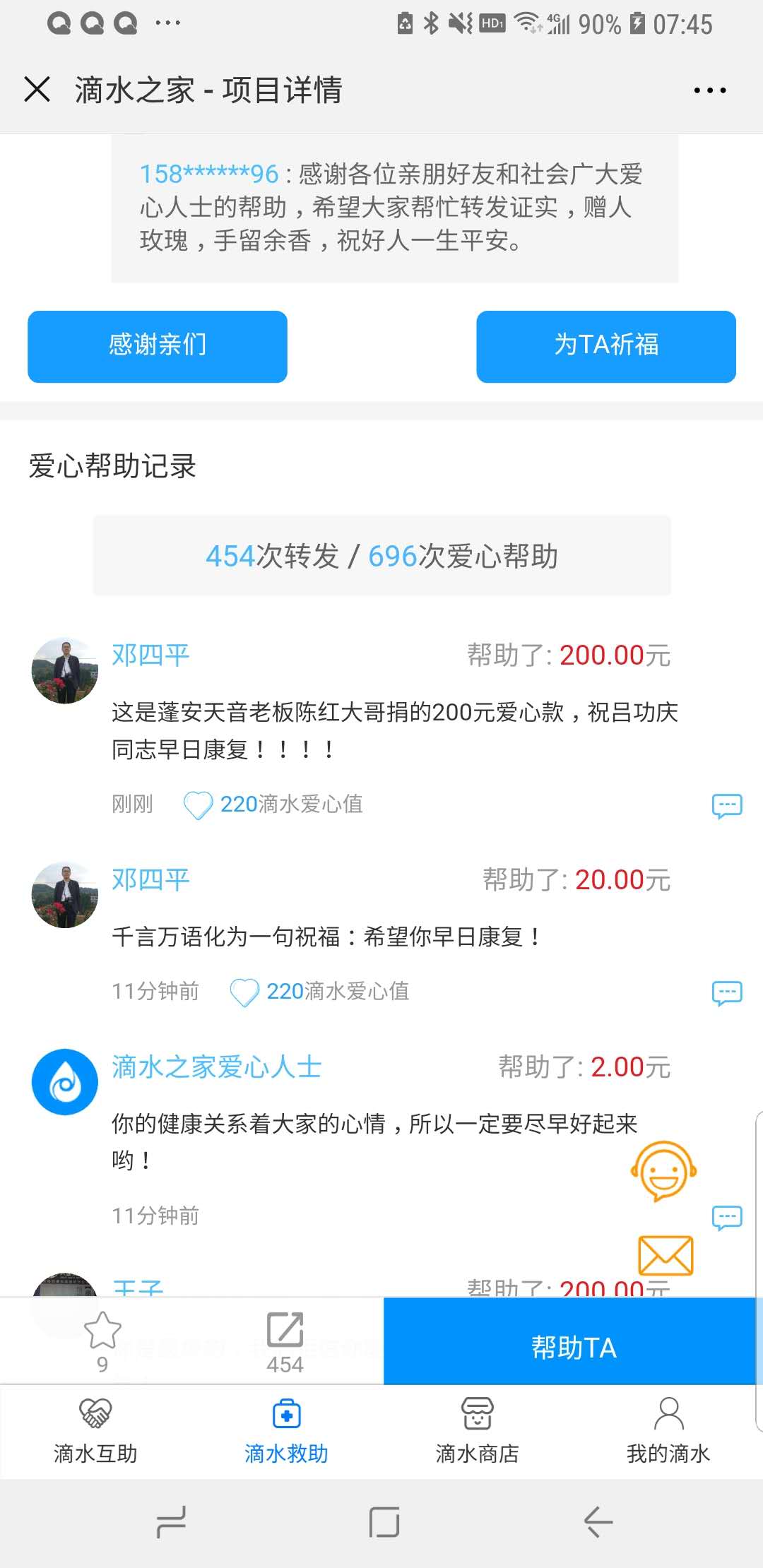Comment on 邓四平's 20.00元 donation
Viewport: 763px width, 1568px height.
click(726, 992)
